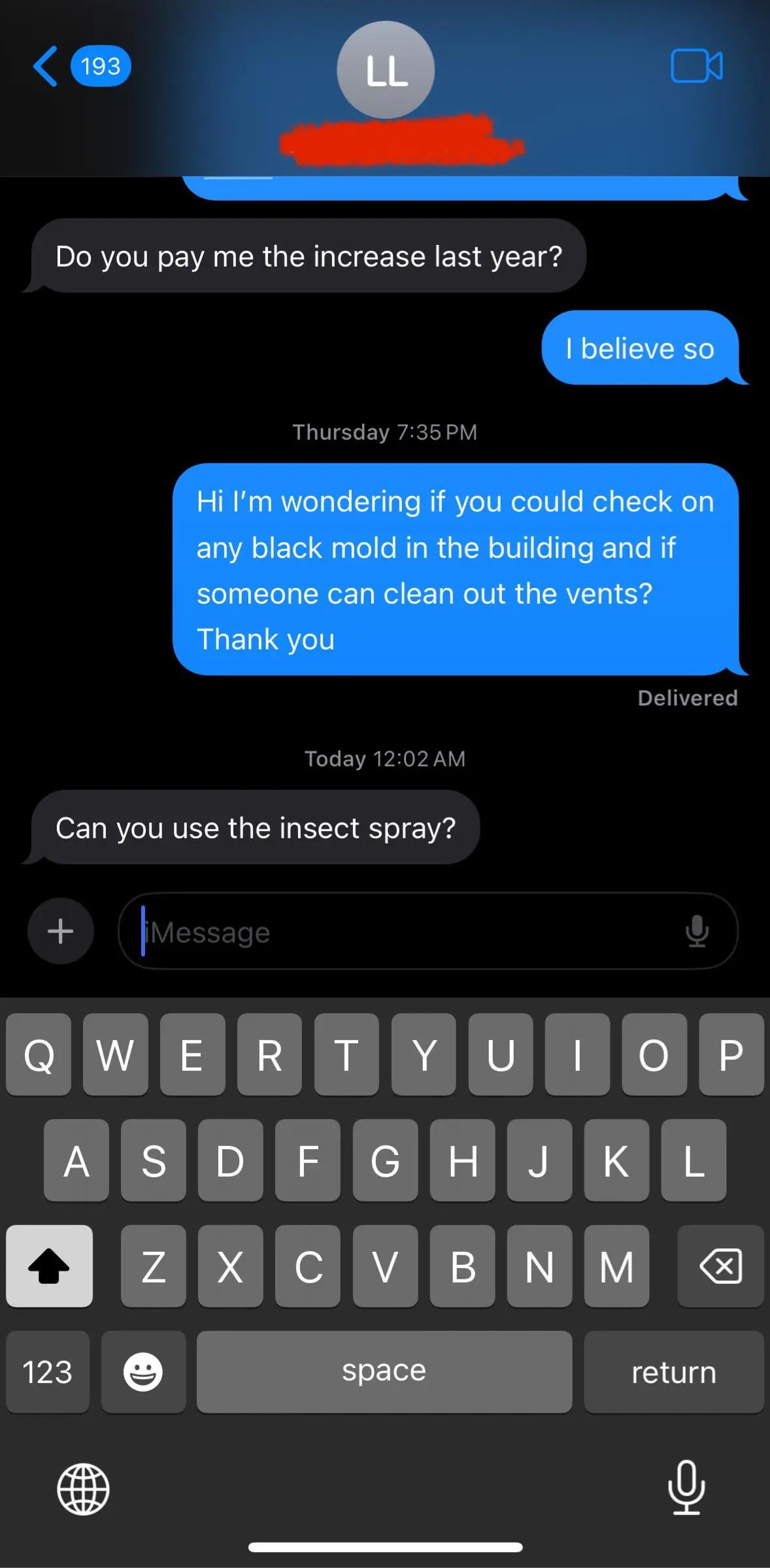
Task: Start keyboard dictation with the microphone
Action: point(686,1488)
